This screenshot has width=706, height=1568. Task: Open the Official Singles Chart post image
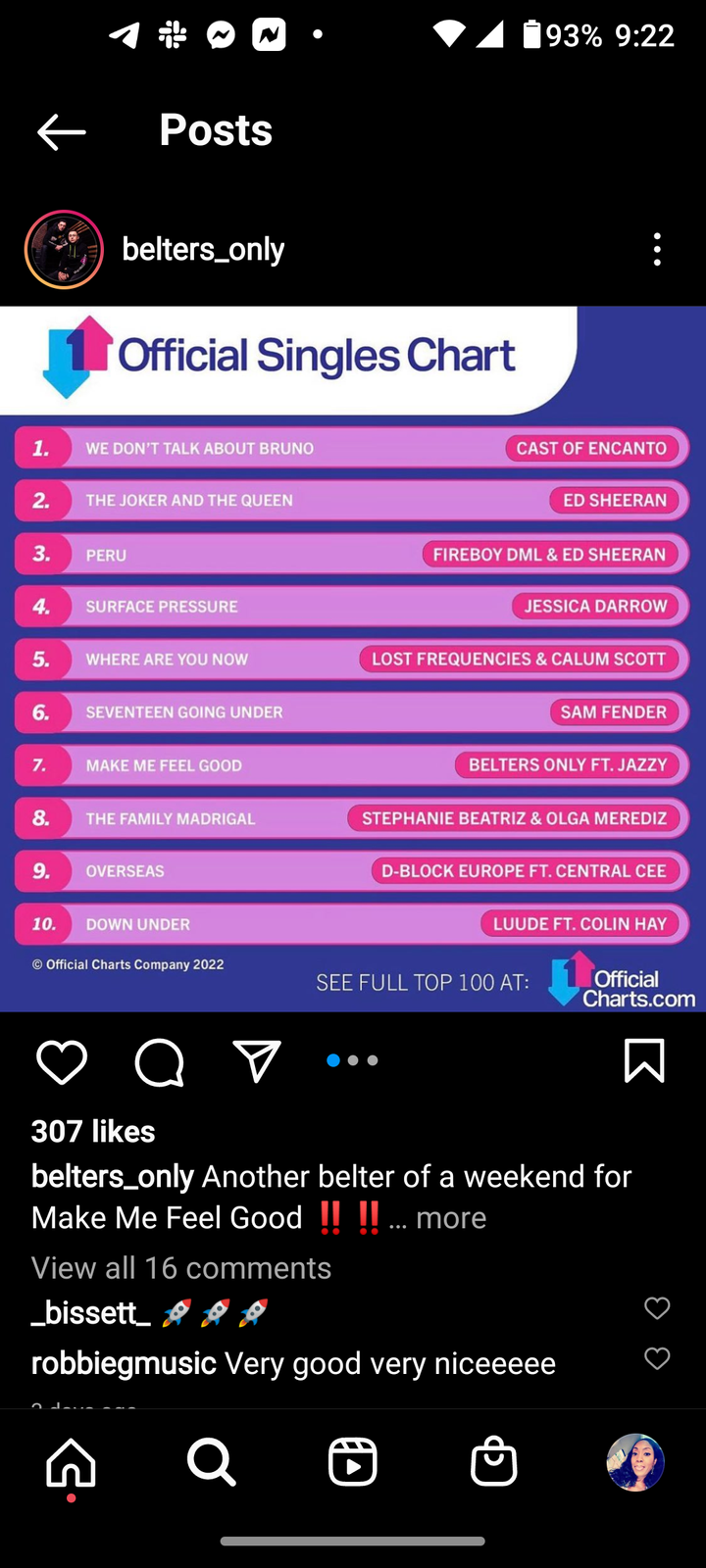(x=353, y=659)
